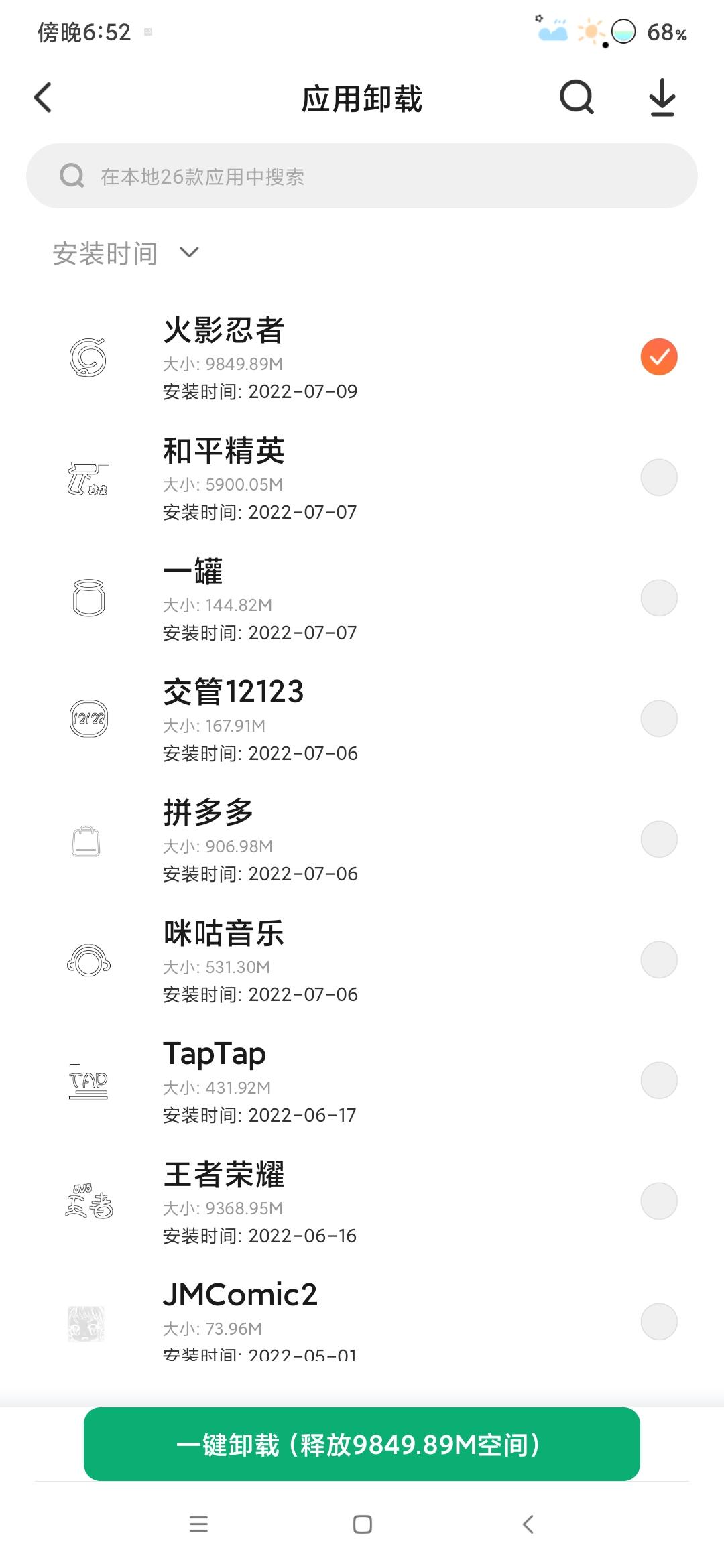Viewport: 724px width, 1568px height.
Task: Select the JMComic2 checkbox
Action: point(659,1321)
